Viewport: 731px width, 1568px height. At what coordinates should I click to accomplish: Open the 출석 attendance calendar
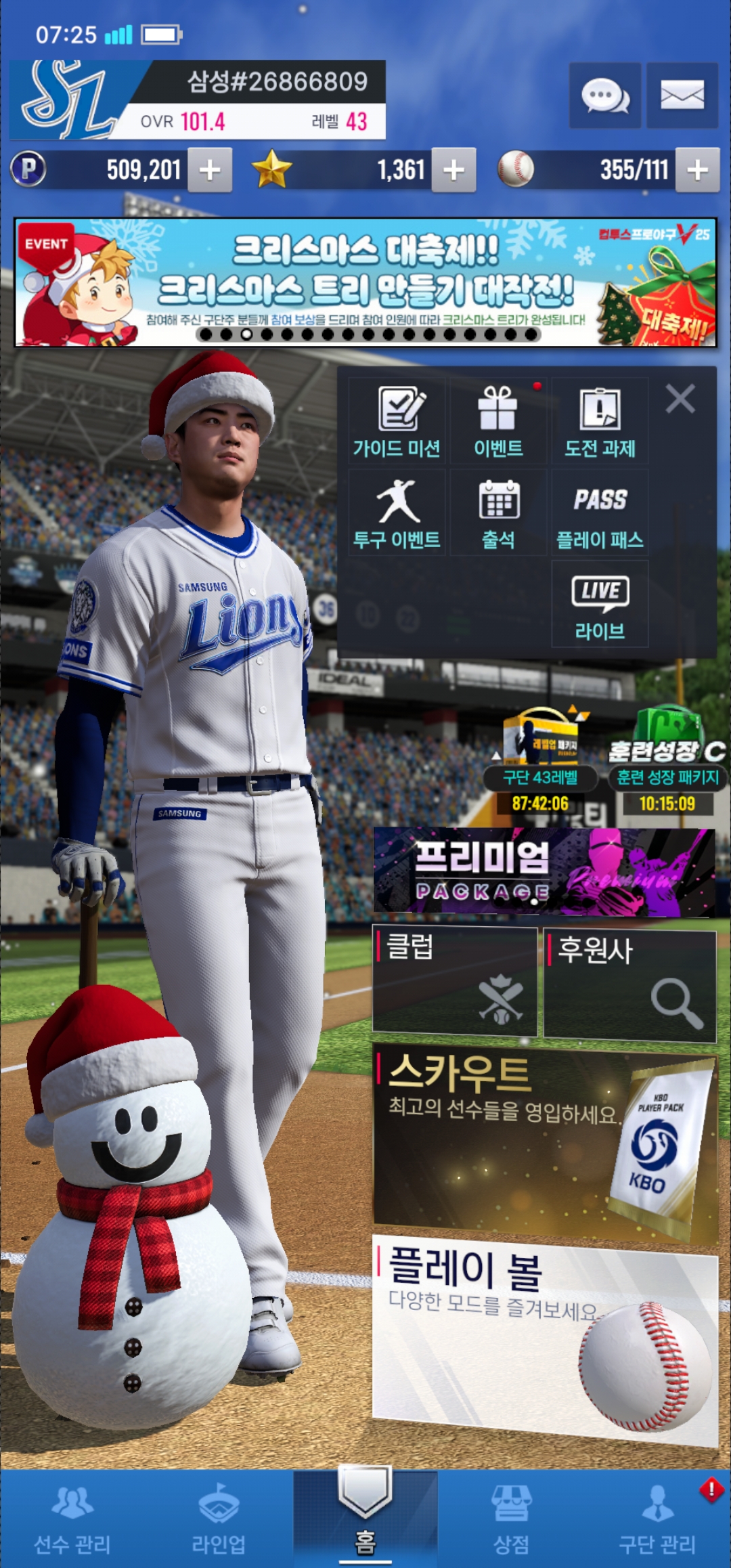[x=498, y=513]
